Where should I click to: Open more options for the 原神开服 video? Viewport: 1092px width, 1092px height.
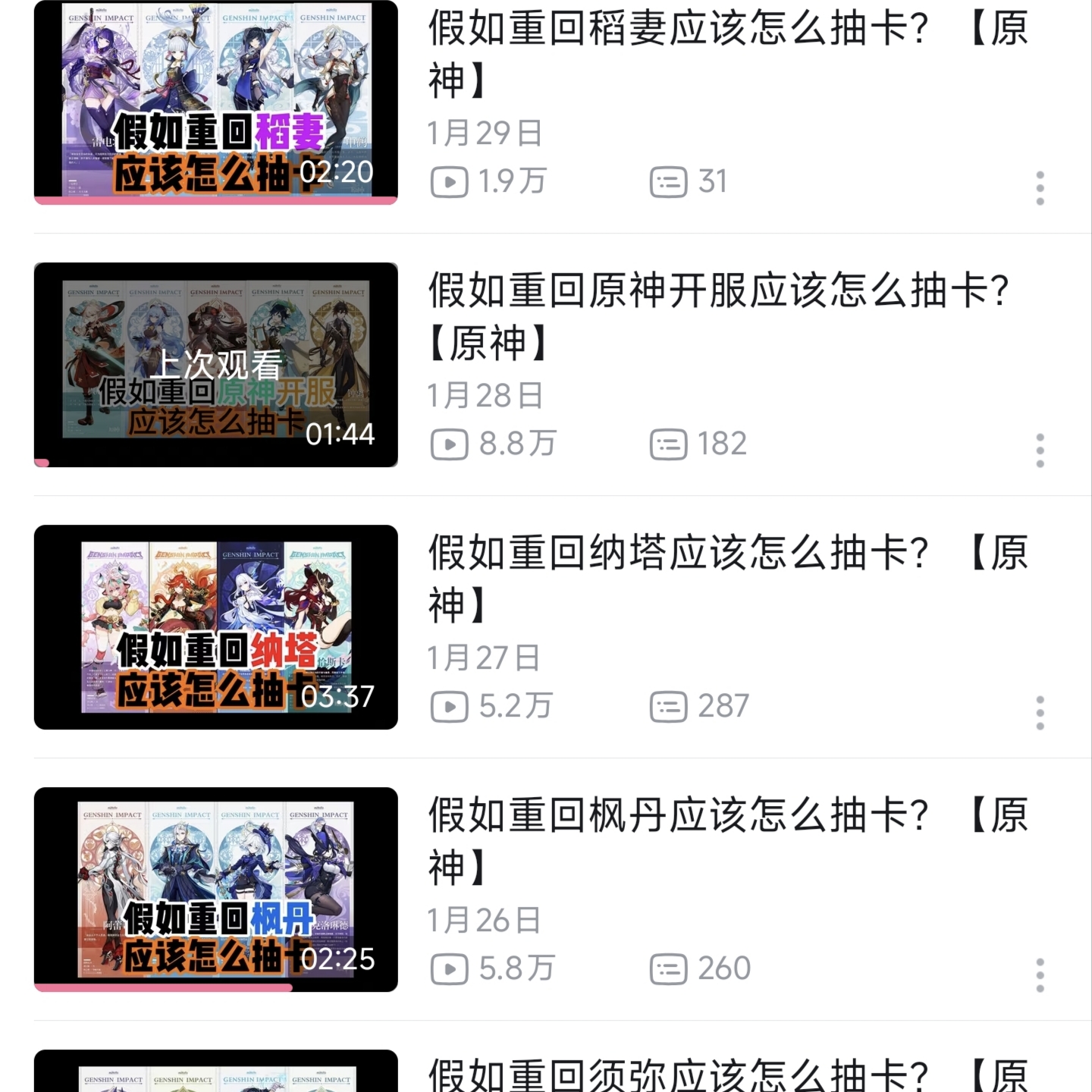coord(1040,450)
